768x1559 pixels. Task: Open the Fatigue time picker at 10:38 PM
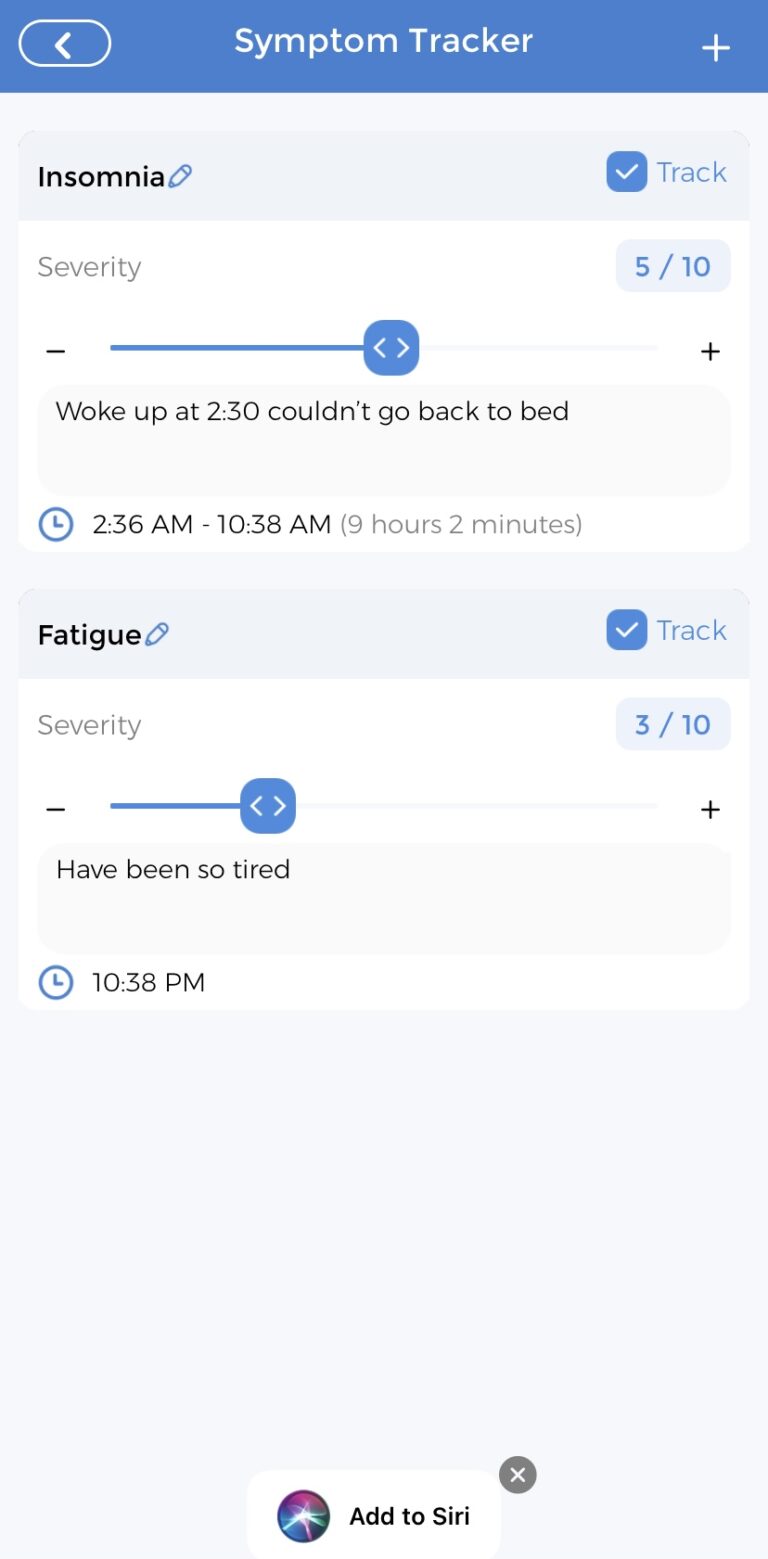pyautogui.click(x=148, y=982)
